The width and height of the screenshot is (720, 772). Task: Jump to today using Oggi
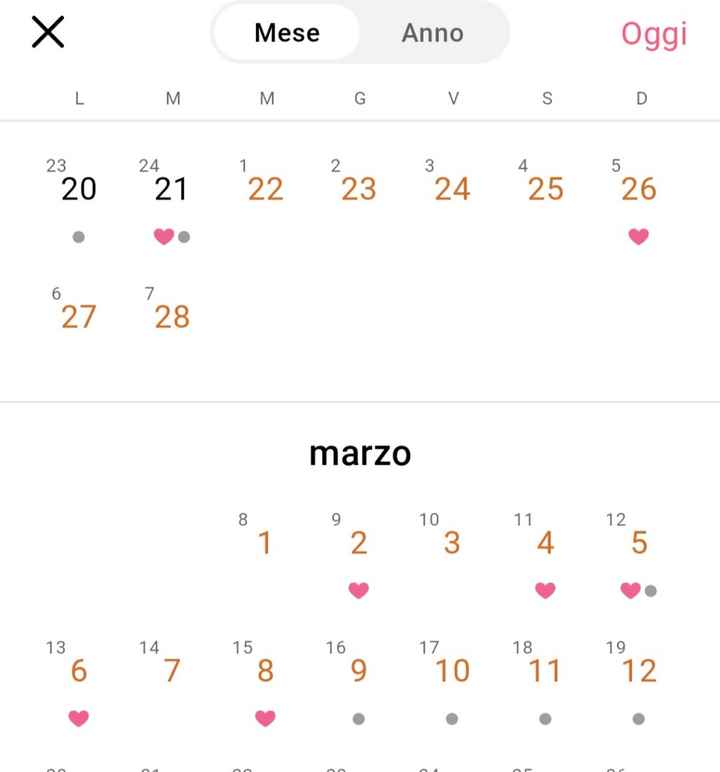(x=654, y=32)
